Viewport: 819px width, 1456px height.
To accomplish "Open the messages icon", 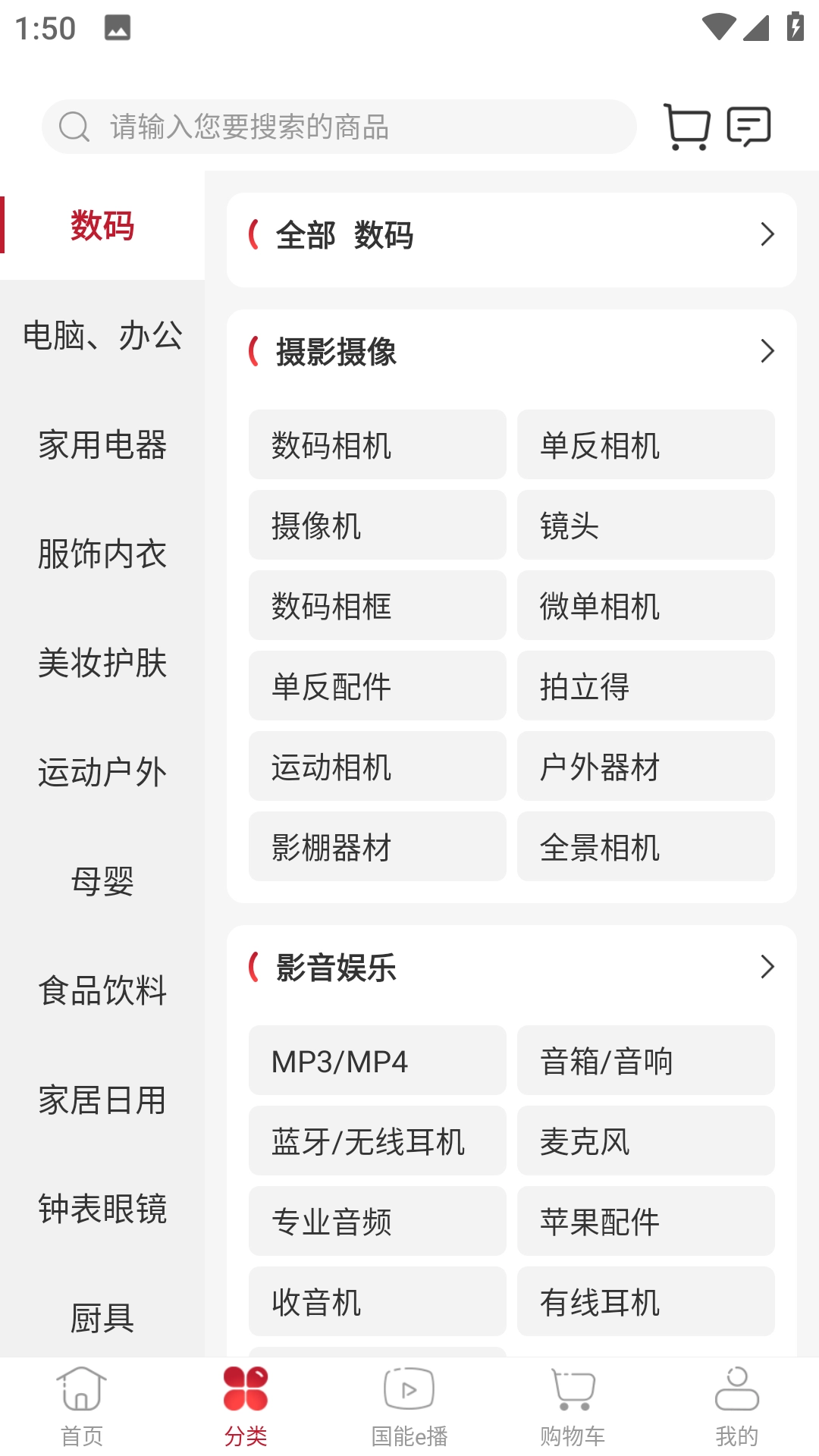I will 748,127.
